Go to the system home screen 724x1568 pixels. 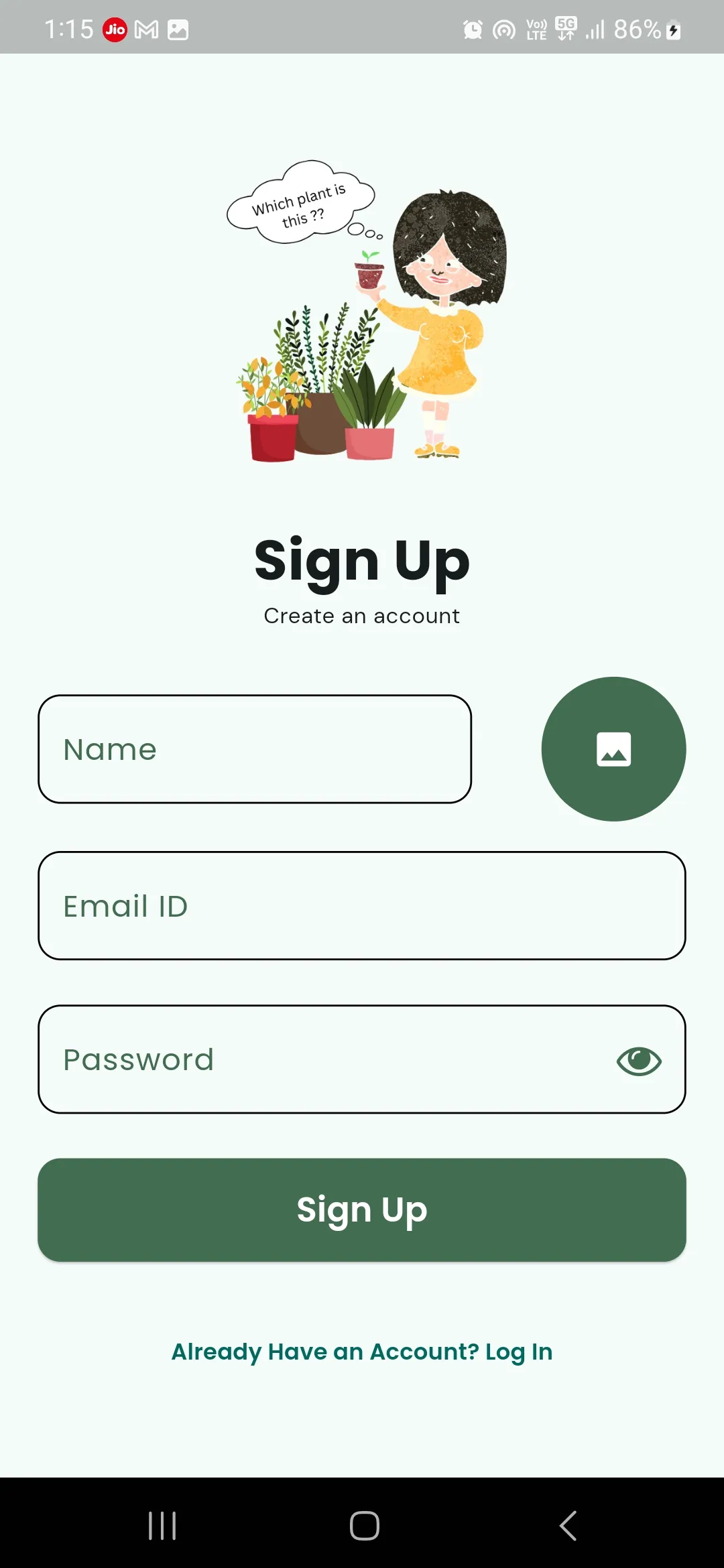coord(364,1526)
